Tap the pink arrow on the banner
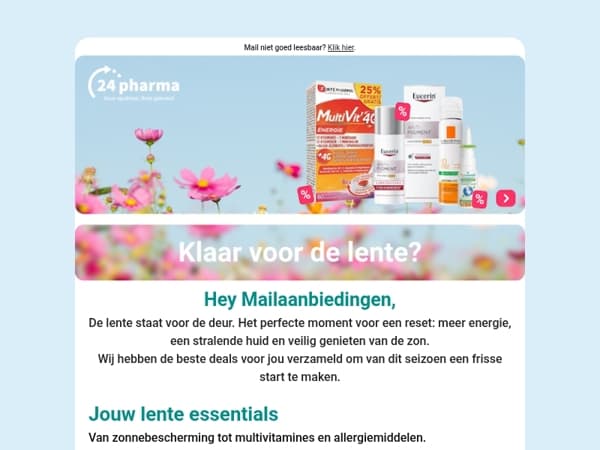Screen dimensions: 600x450 (x=506, y=198)
